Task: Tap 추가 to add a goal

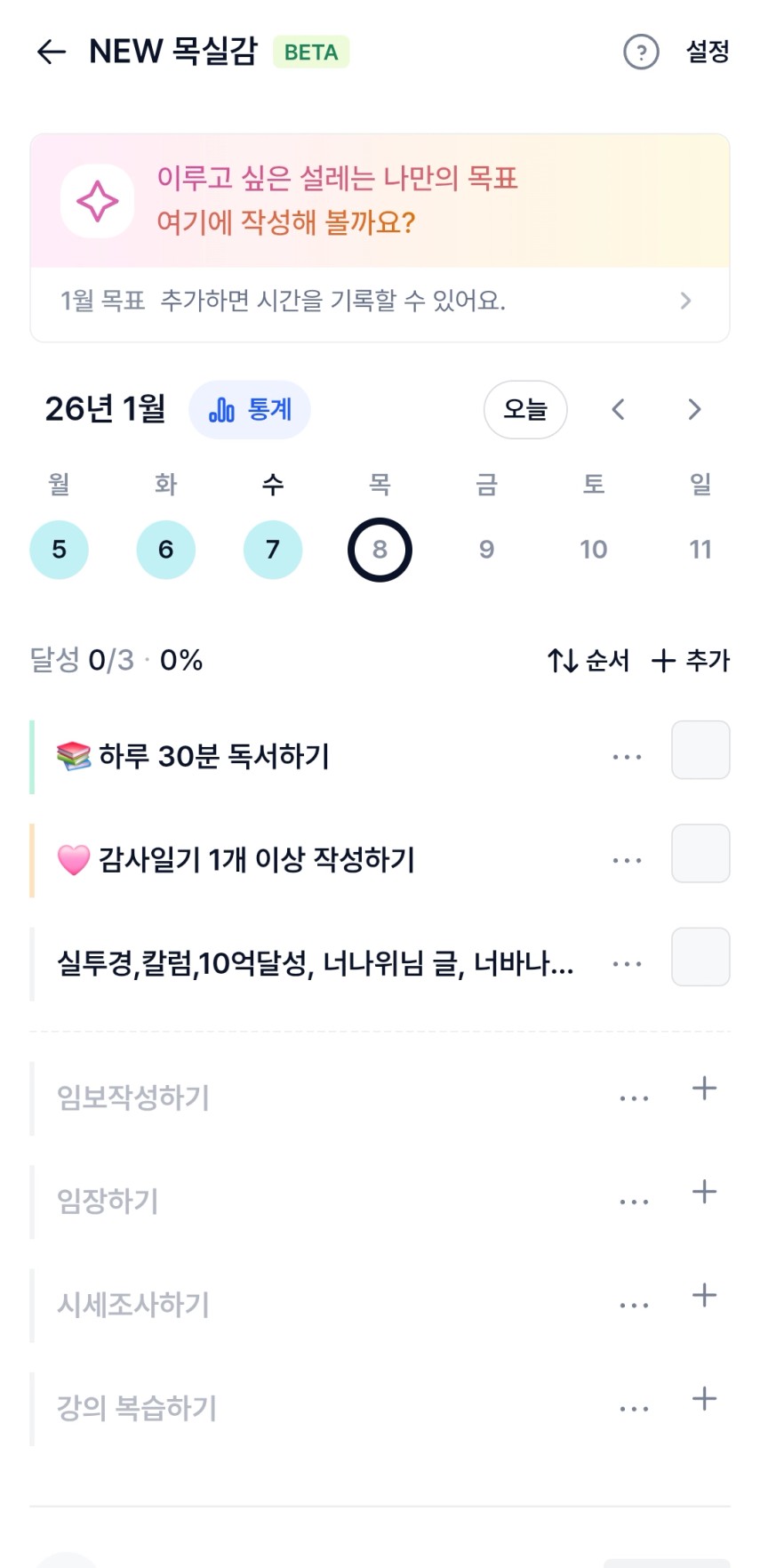Action: pos(691,661)
